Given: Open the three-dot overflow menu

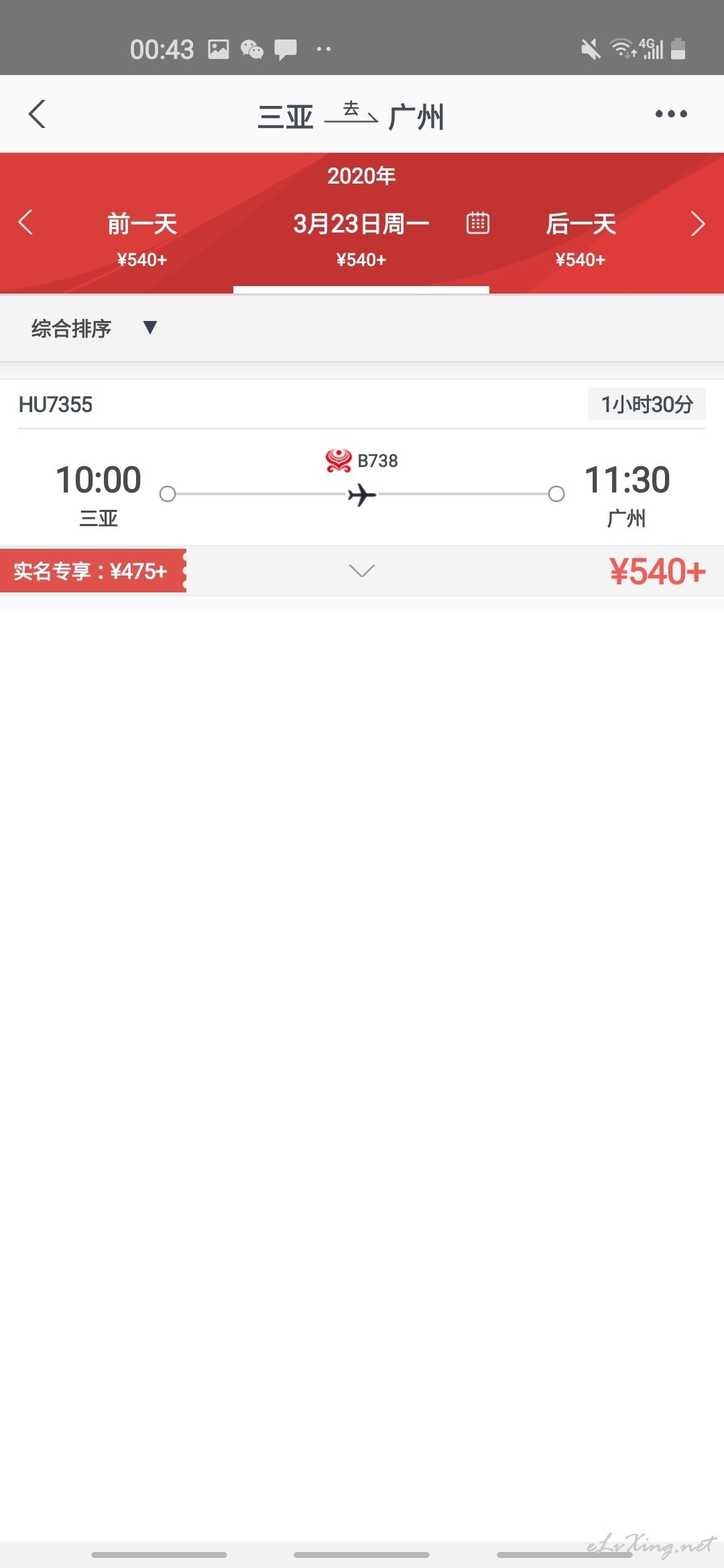Looking at the screenshot, I should pyautogui.click(x=671, y=114).
